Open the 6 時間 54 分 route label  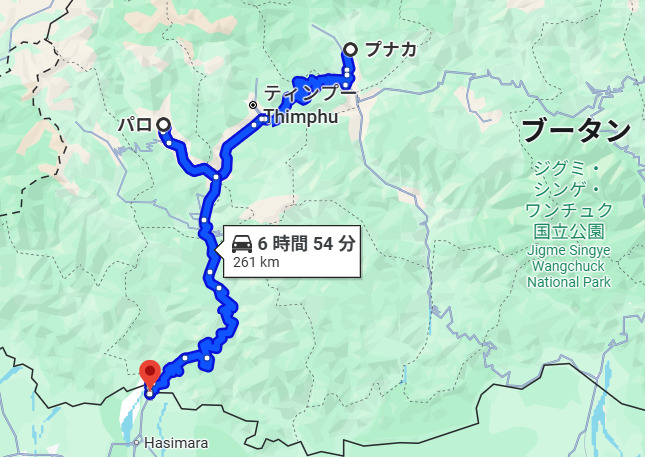click(x=293, y=251)
